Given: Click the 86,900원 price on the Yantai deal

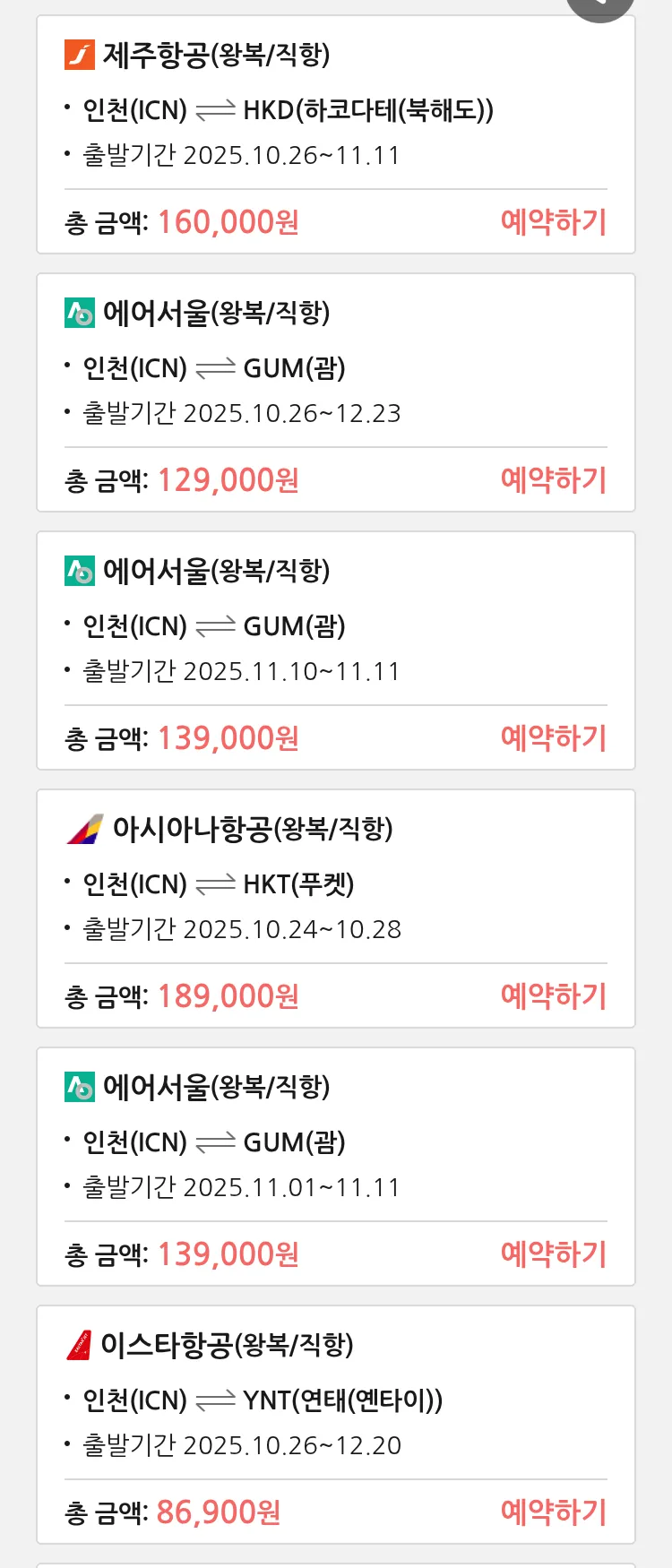Looking at the screenshot, I should coord(217,1512).
